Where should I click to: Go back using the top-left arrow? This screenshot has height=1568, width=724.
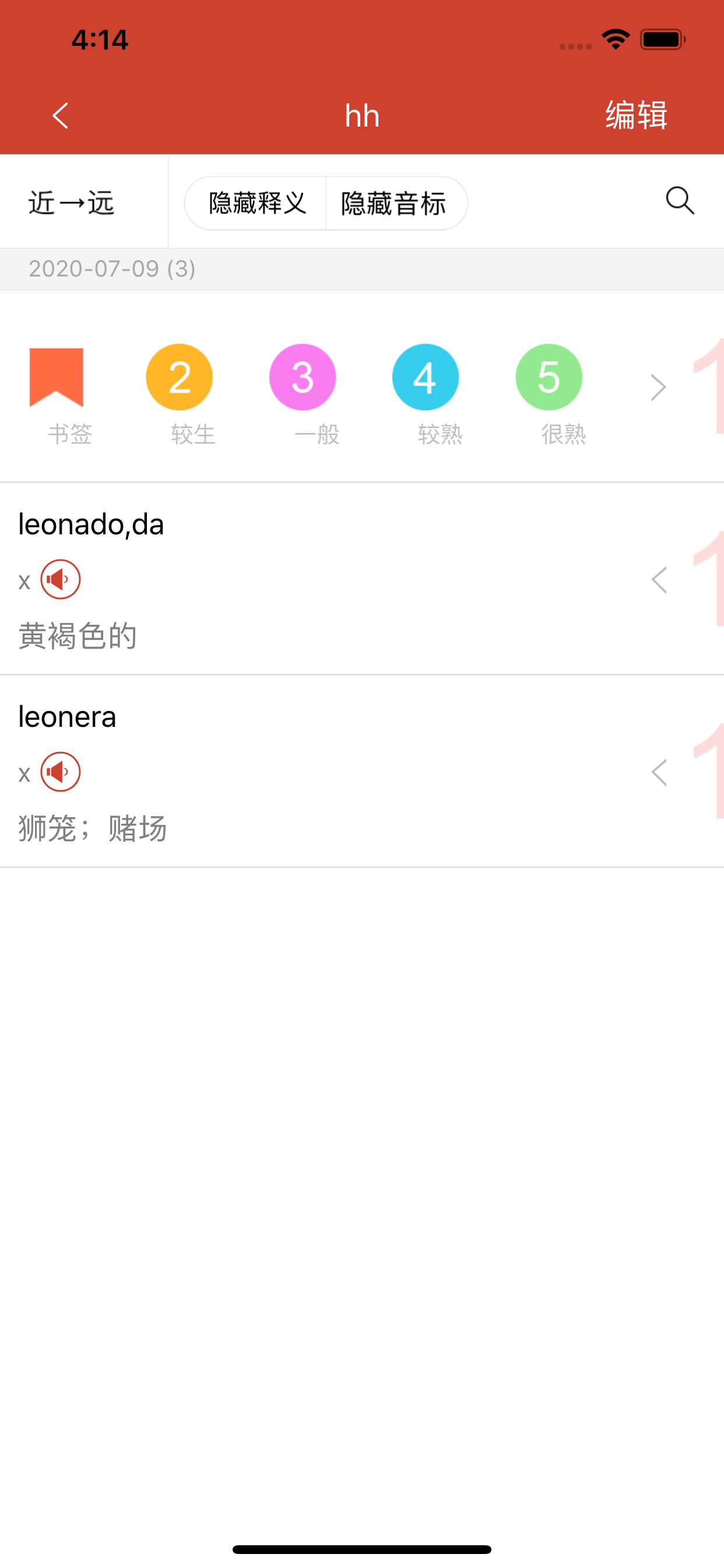60,116
